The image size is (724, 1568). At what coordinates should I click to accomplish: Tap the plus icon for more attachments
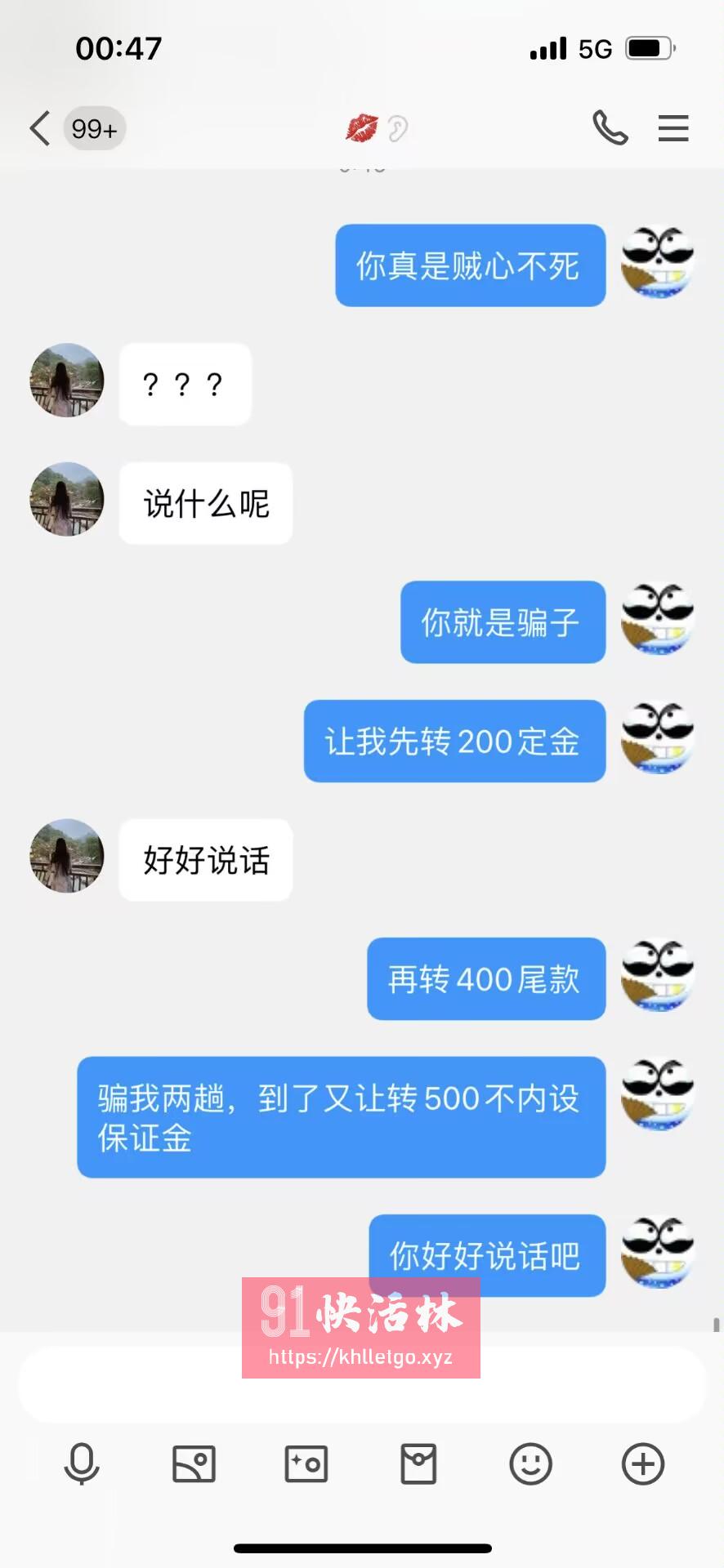(642, 1464)
